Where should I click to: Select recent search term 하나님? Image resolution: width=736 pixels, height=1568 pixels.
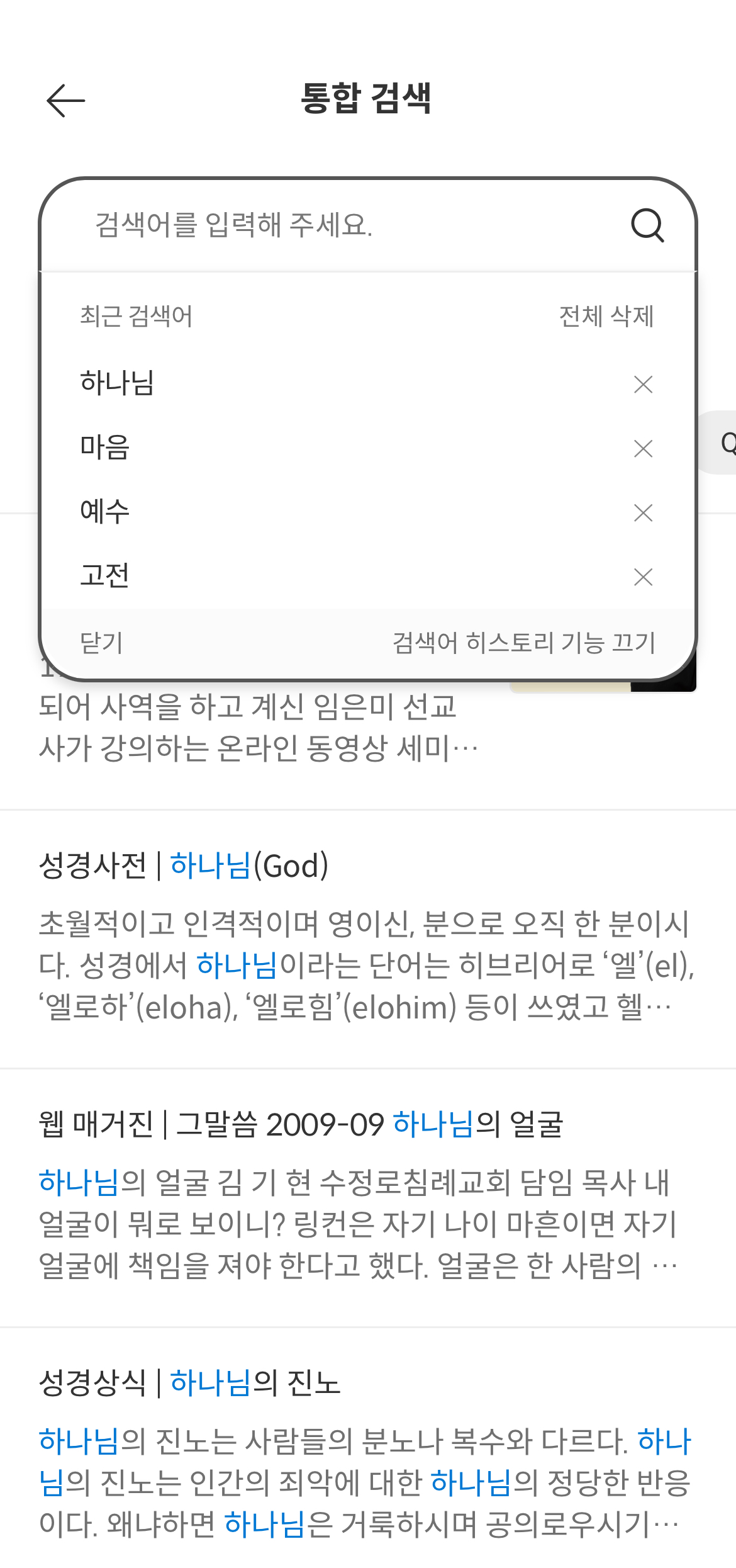[x=118, y=383]
